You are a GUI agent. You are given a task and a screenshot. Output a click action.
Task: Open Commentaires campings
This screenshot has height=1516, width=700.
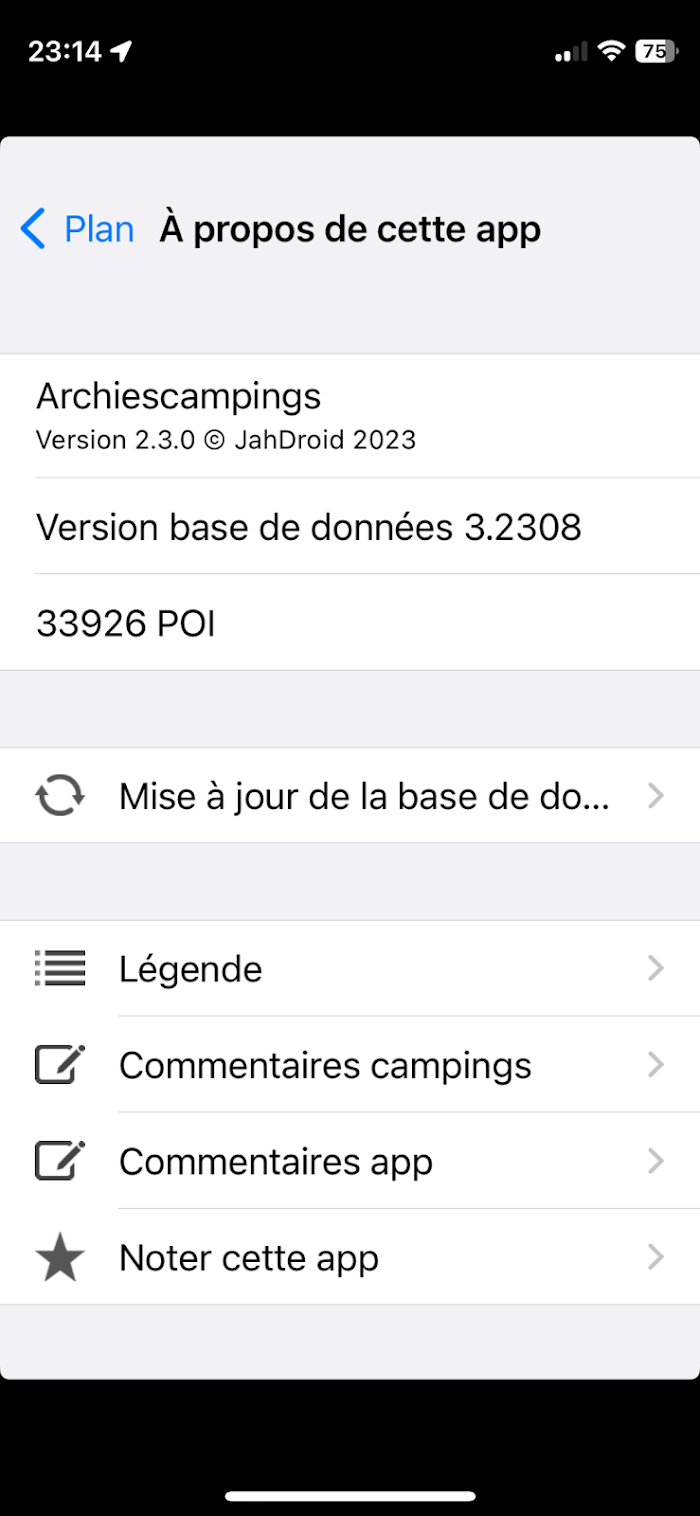350,1065
